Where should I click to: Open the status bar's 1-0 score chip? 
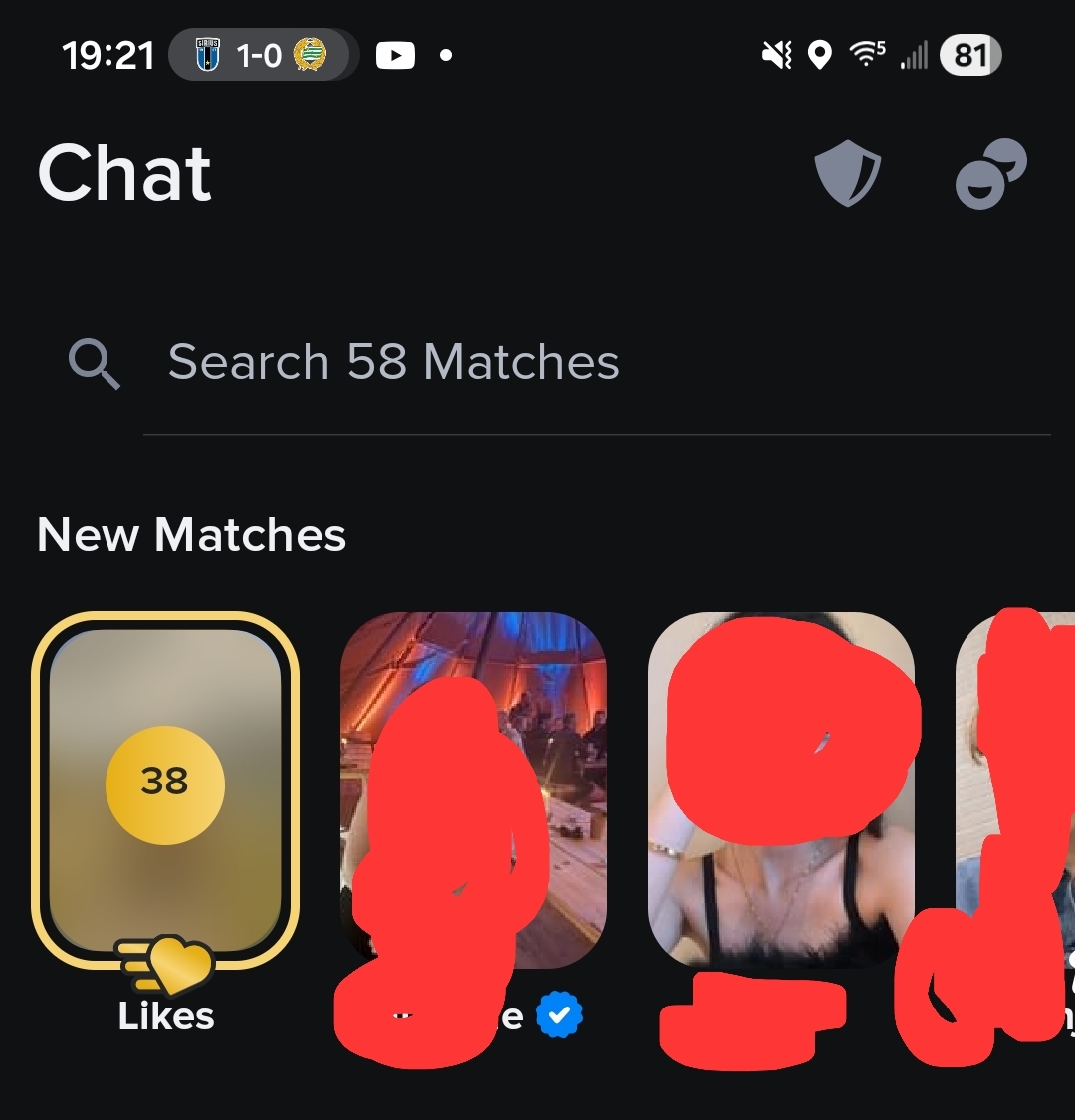262,55
